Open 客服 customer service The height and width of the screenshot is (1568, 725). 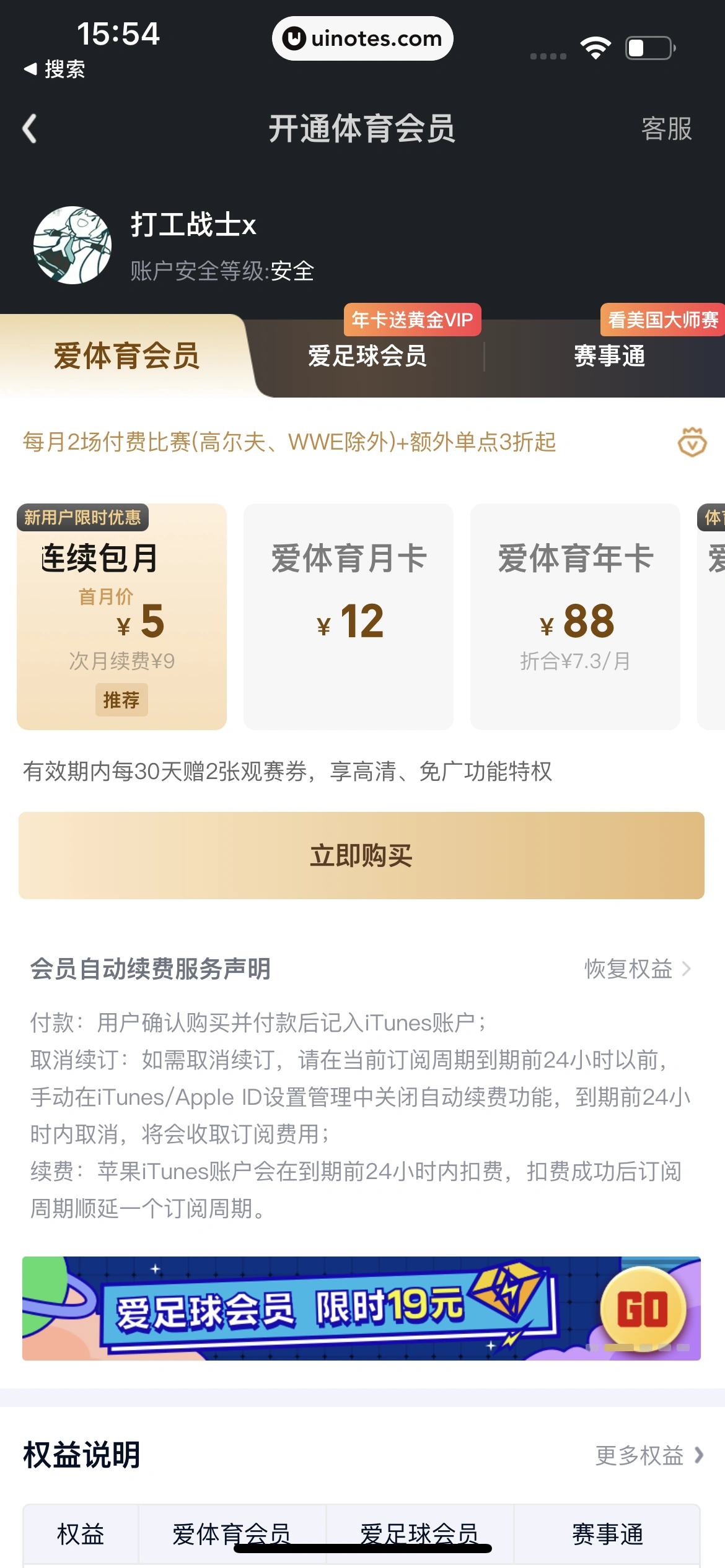coord(666,130)
